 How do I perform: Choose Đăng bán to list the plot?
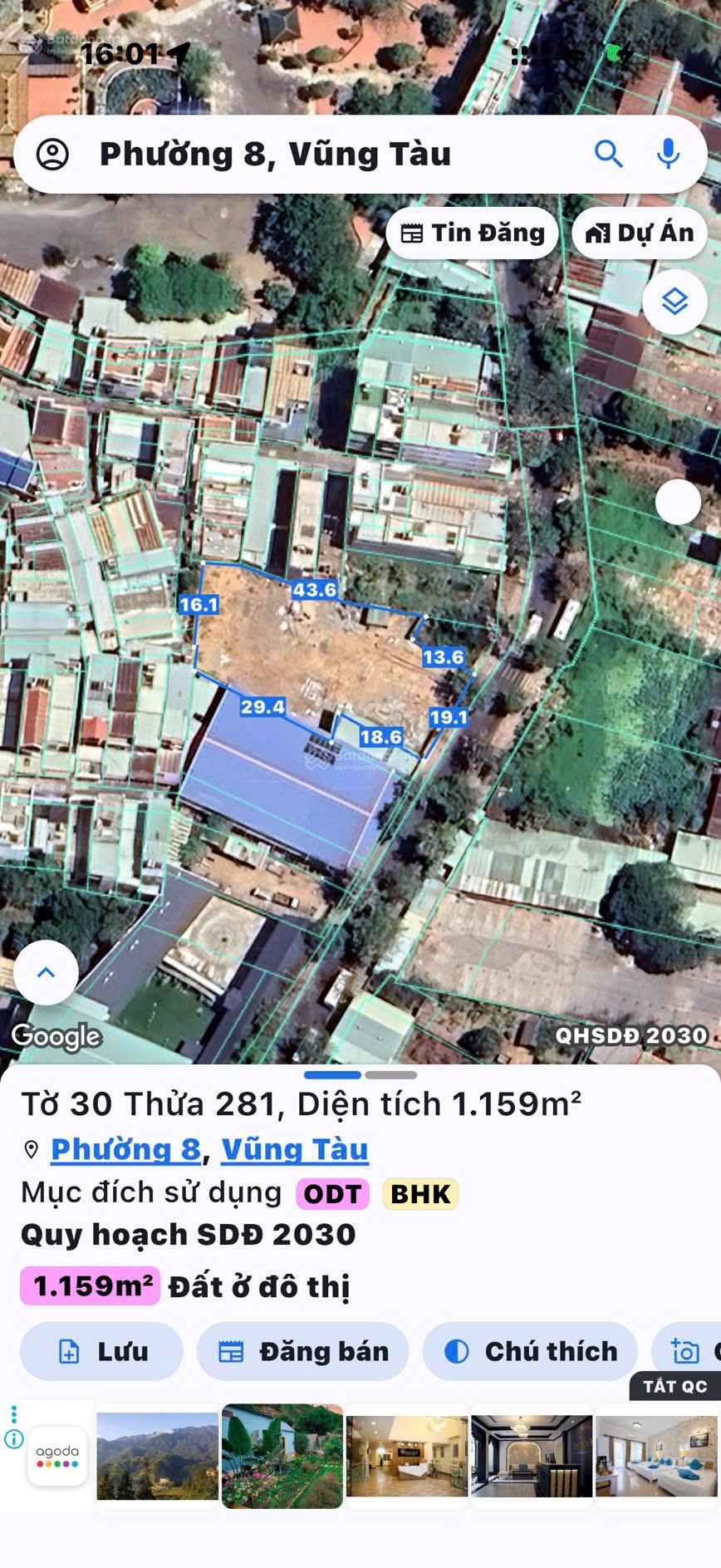303,1351
